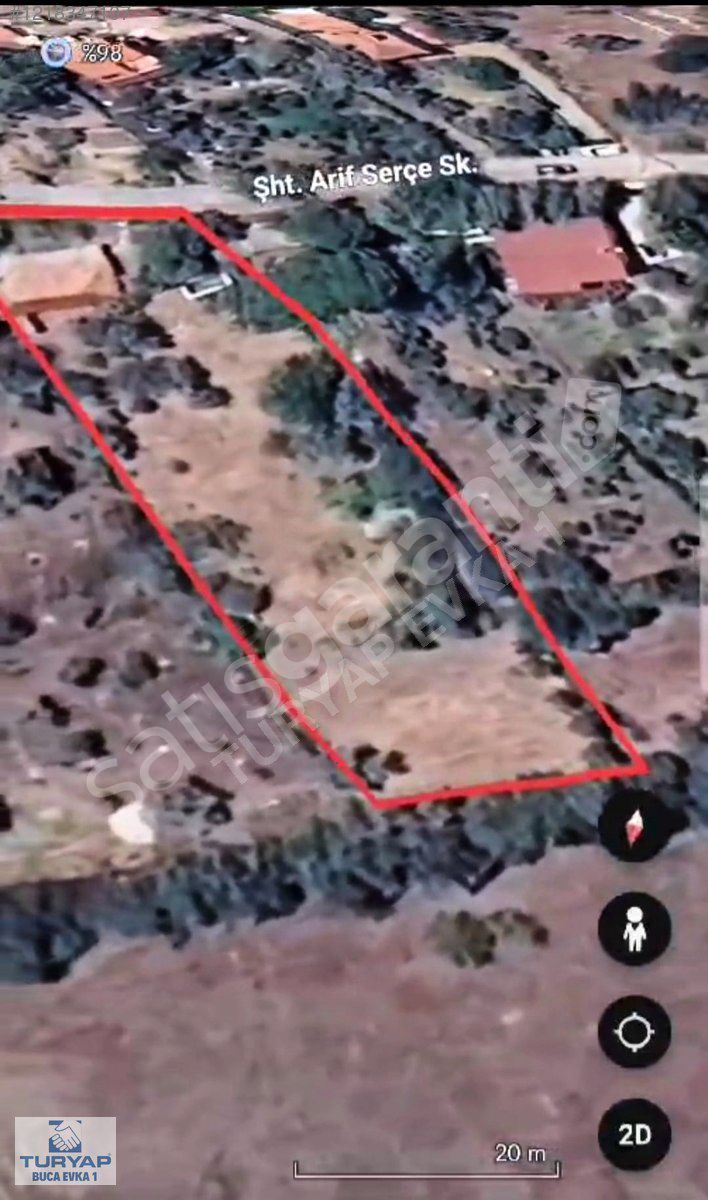The height and width of the screenshot is (1200, 708).
Task: Tap the compass to reset north
Action: click(634, 826)
